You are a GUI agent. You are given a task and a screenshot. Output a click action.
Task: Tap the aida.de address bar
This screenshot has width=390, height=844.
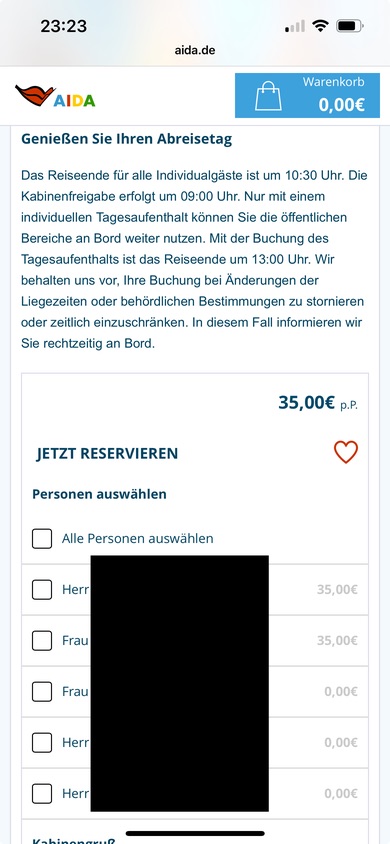click(195, 51)
